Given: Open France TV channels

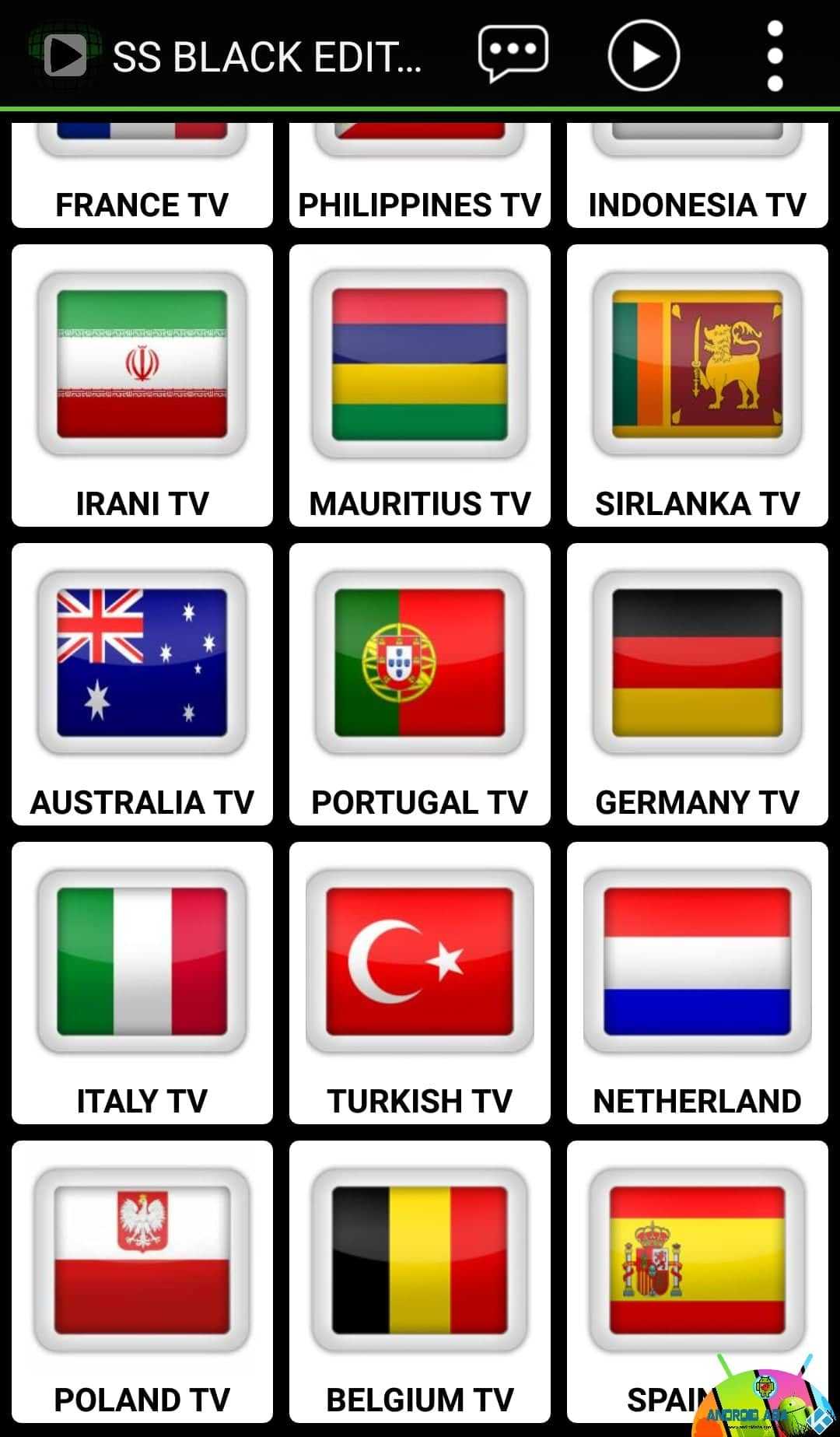Looking at the screenshot, I should pos(142,175).
